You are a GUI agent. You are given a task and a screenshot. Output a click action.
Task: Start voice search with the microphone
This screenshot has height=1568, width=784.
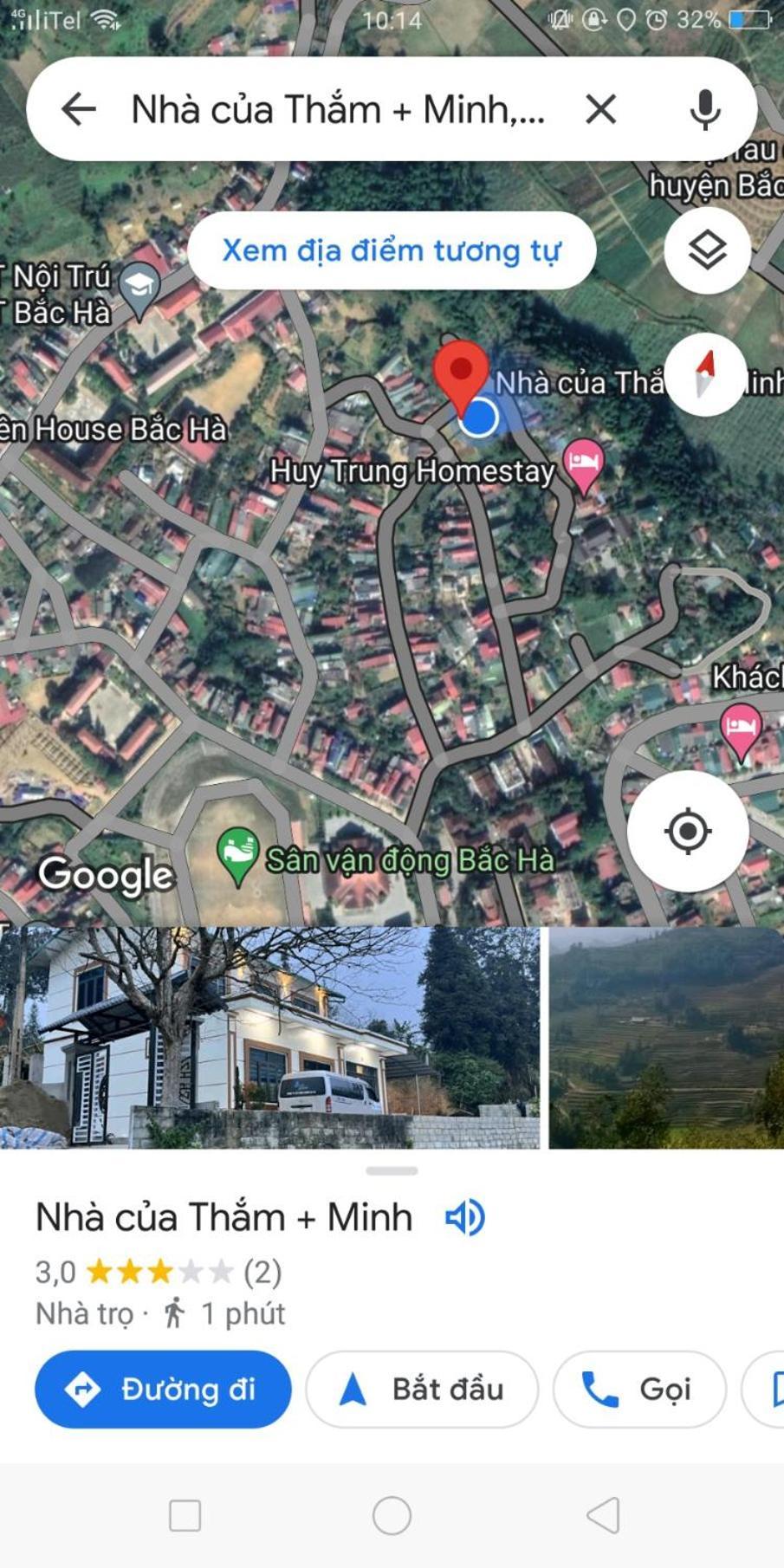click(x=705, y=109)
